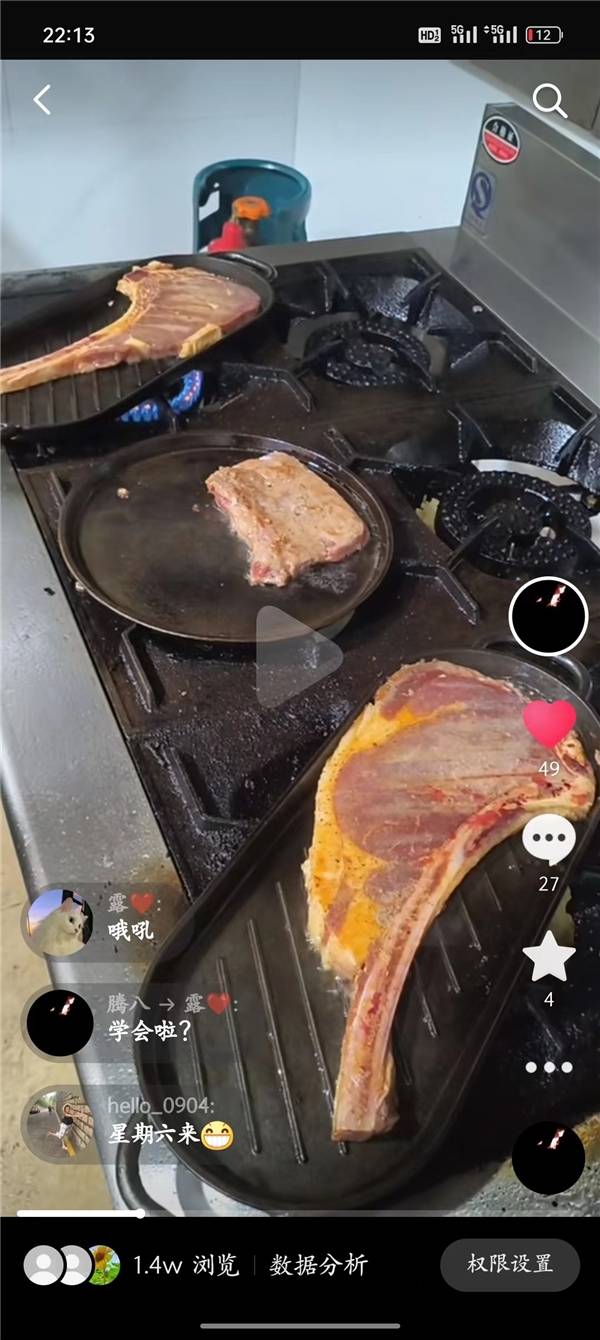Open the 1.4w 浏览 viewers list

coord(186,1265)
